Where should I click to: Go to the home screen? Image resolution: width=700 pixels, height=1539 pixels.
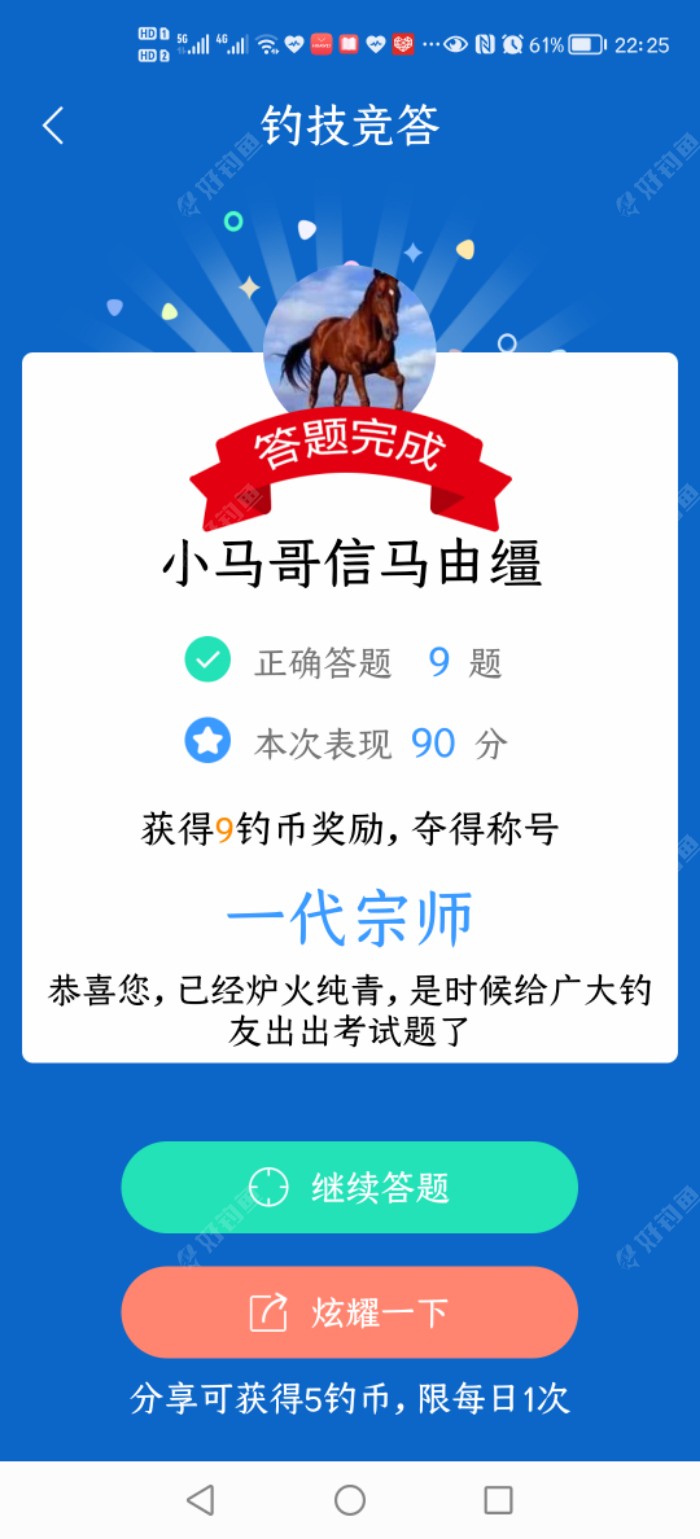(350, 1499)
